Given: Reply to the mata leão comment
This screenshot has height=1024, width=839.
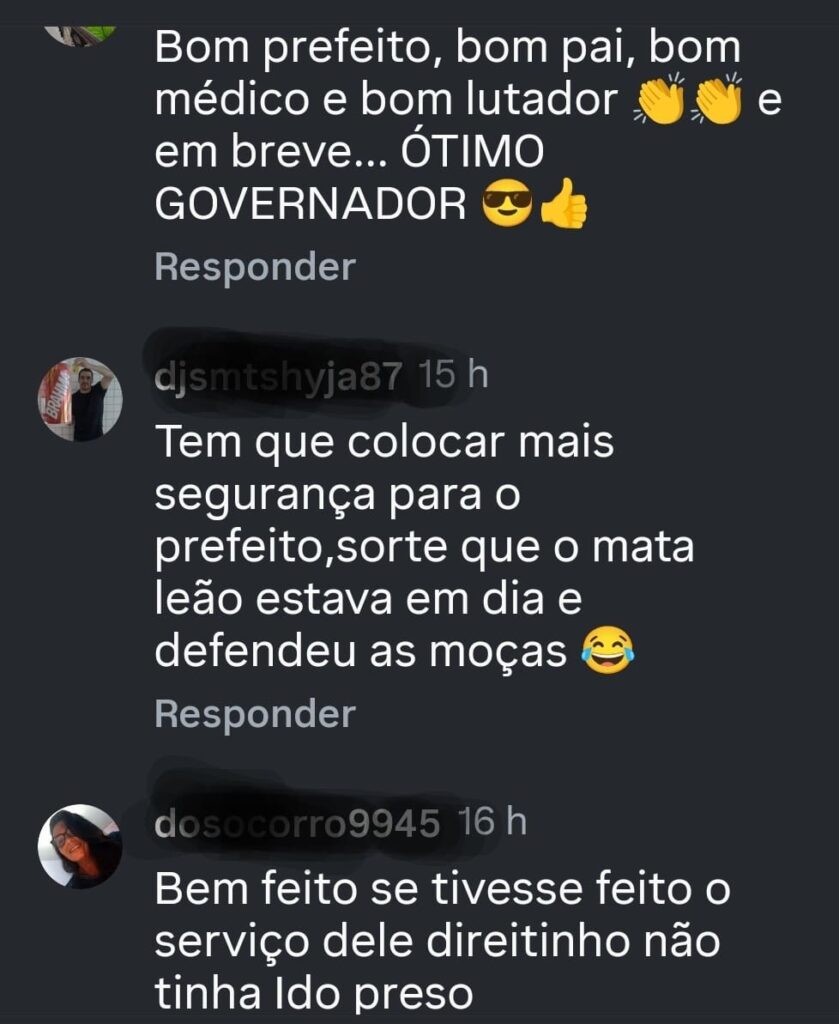Looking at the screenshot, I should pos(255,714).
